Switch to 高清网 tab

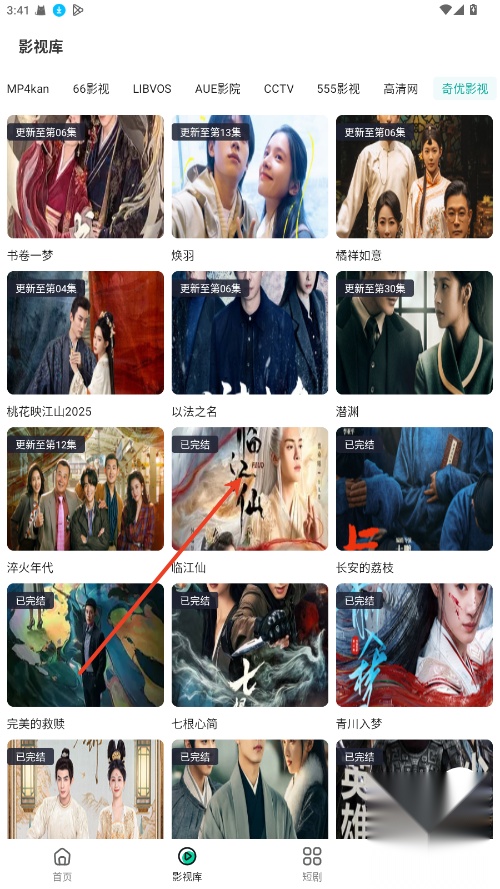click(401, 89)
